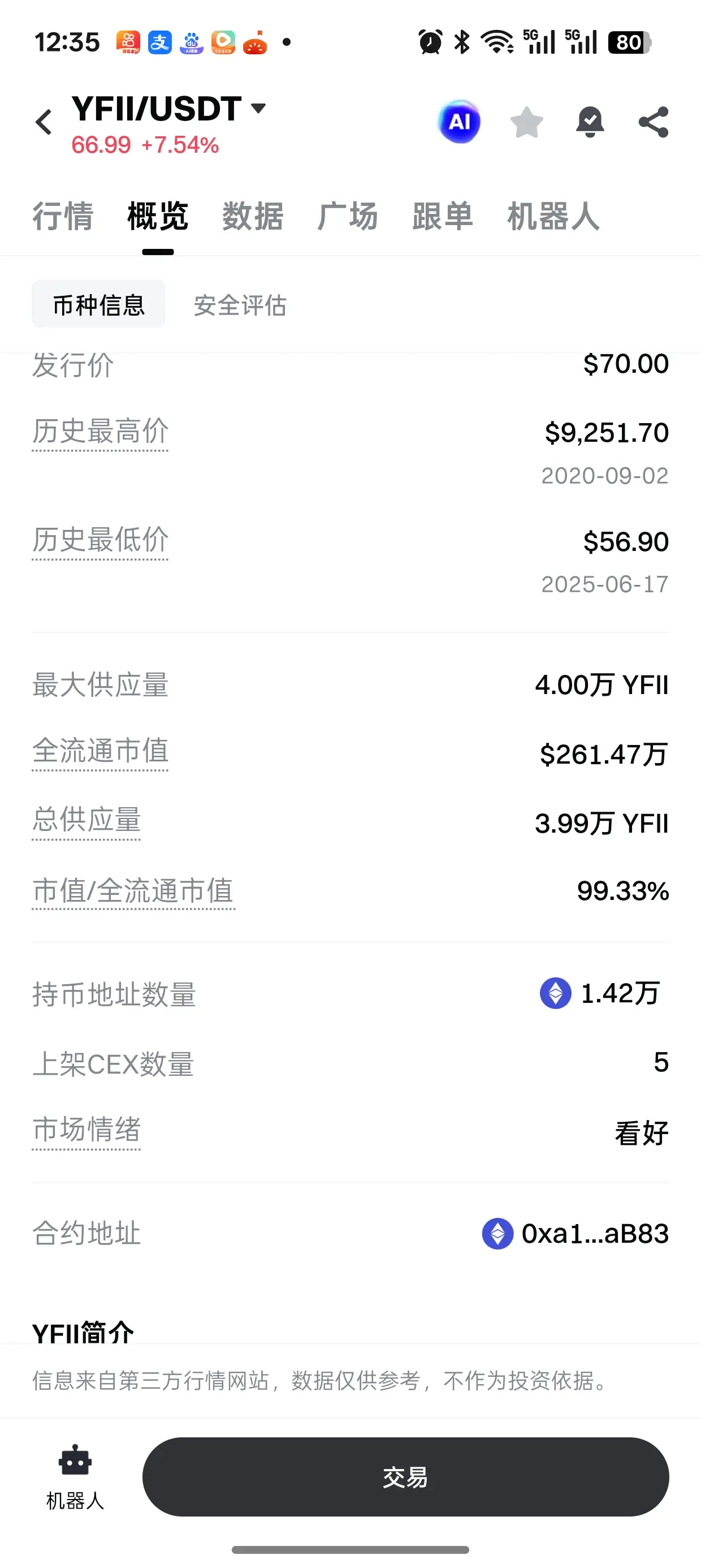Select the 币种信息 sub-tab
701x1568 pixels.
click(x=98, y=304)
